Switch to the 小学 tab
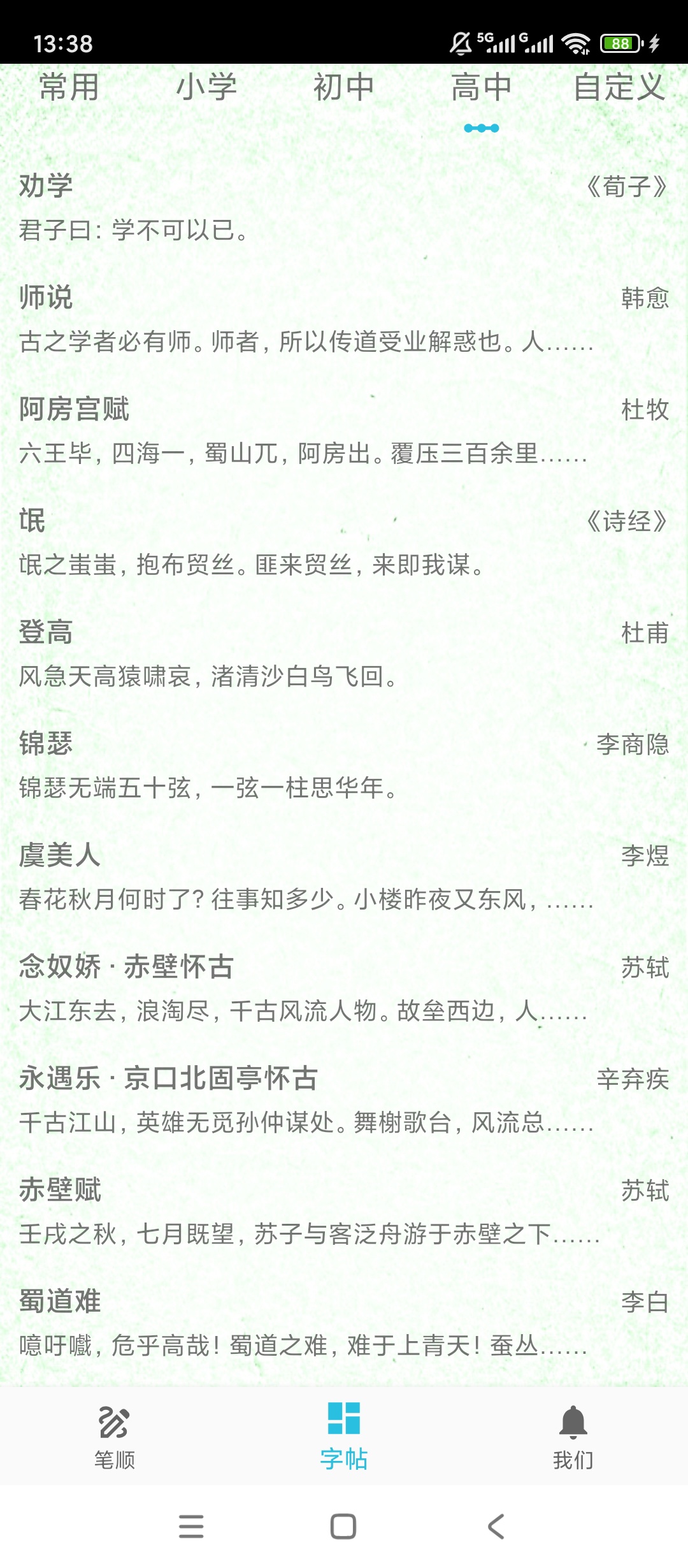Viewport: 688px width, 1568px height. coord(206,87)
